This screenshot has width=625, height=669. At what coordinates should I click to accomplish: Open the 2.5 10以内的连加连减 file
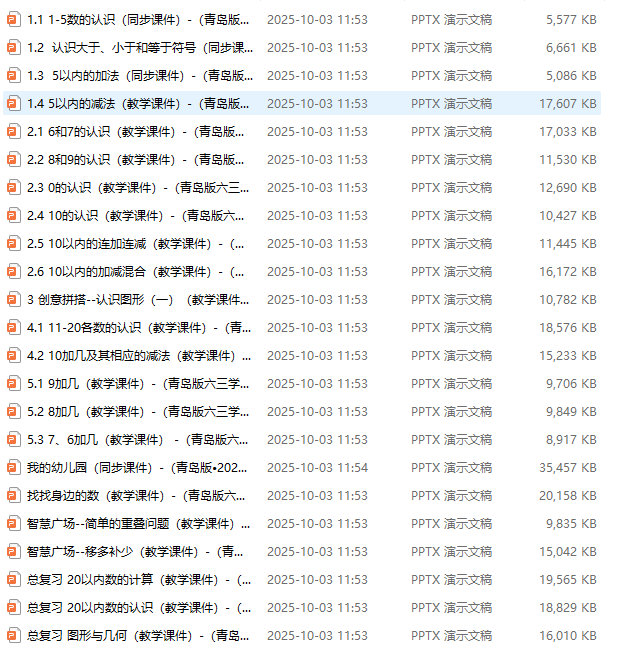(x=138, y=243)
